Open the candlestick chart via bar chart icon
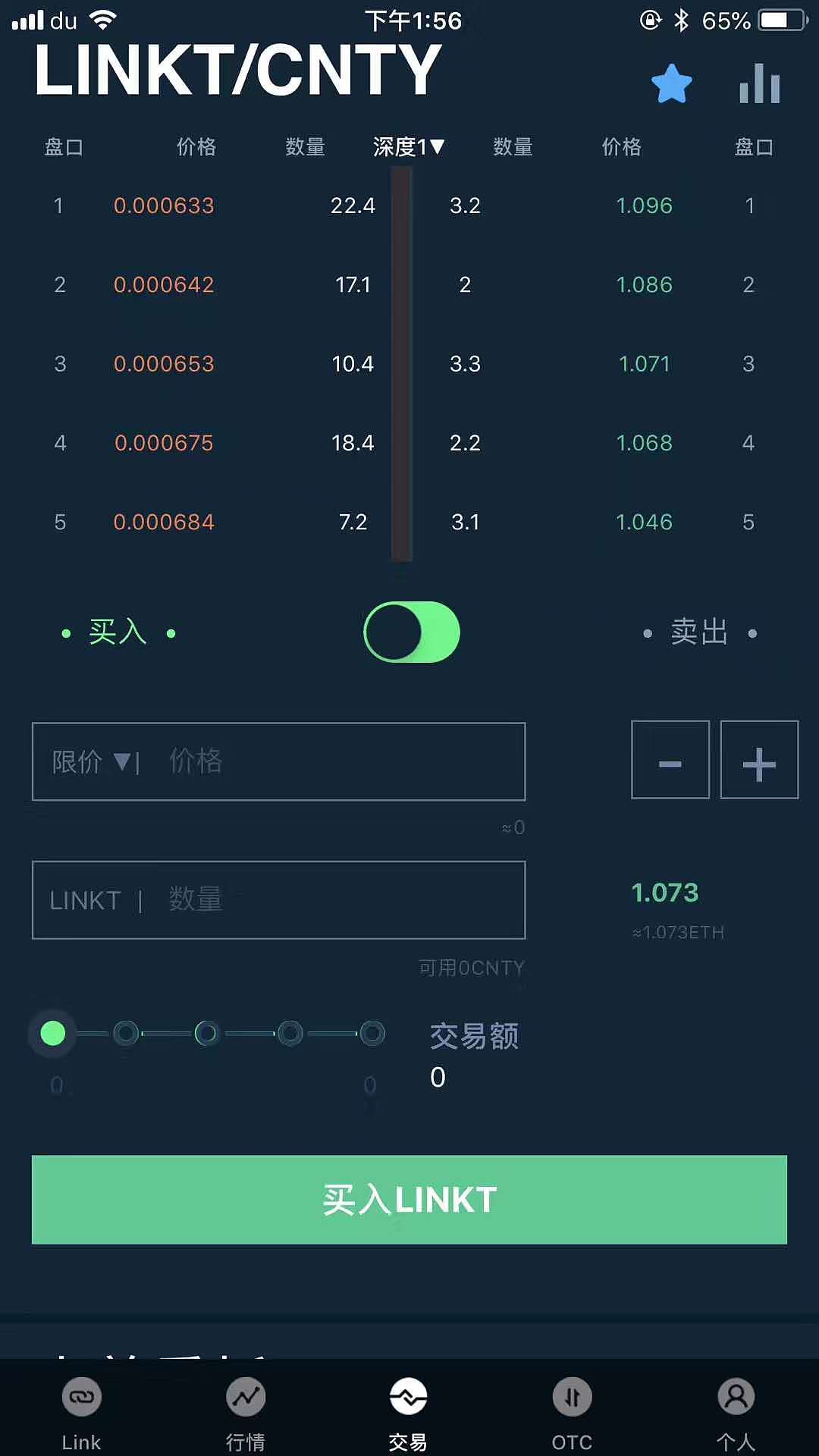 click(x=758, y=85)
